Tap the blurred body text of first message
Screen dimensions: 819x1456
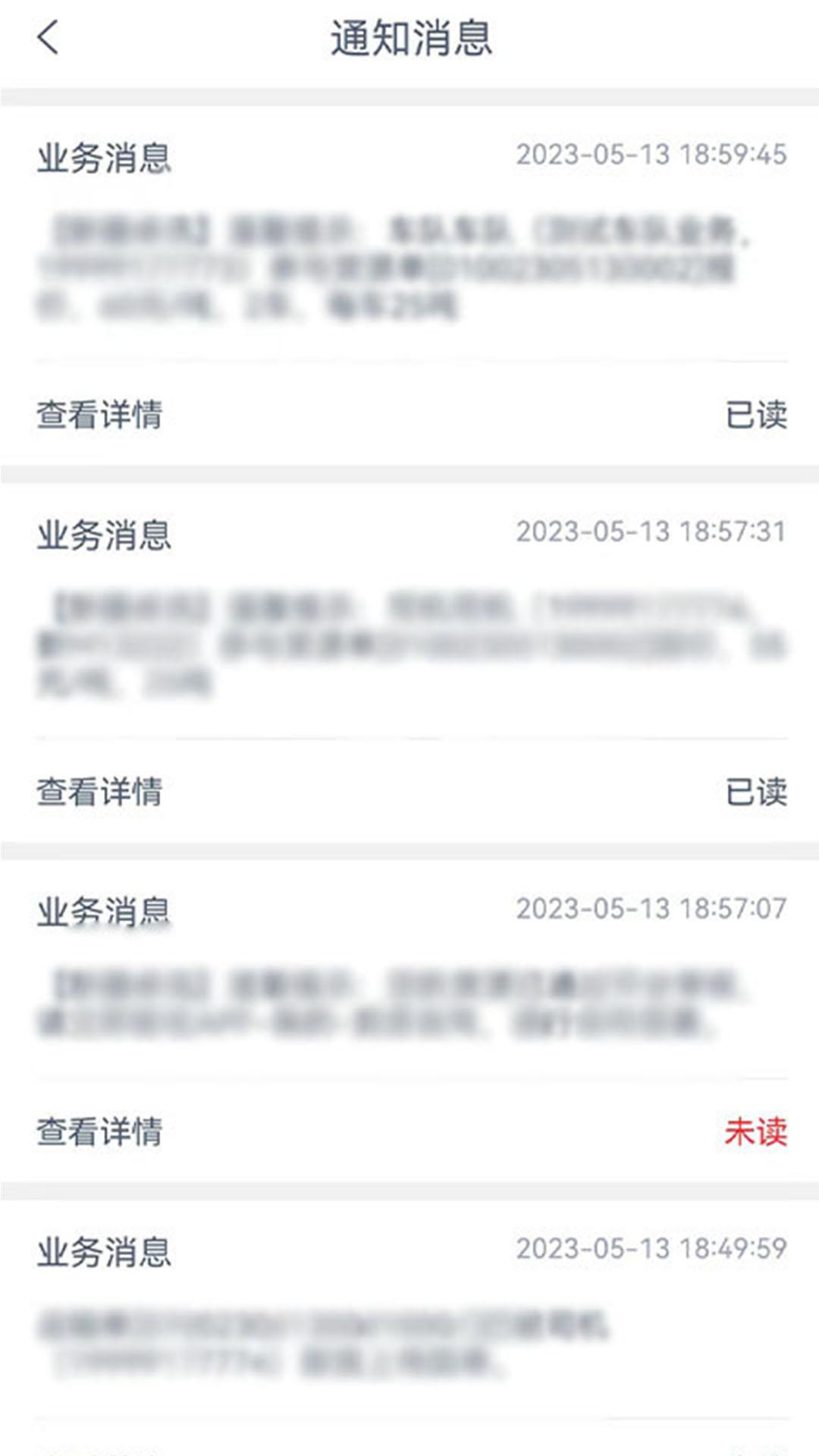tap(409, 265)
